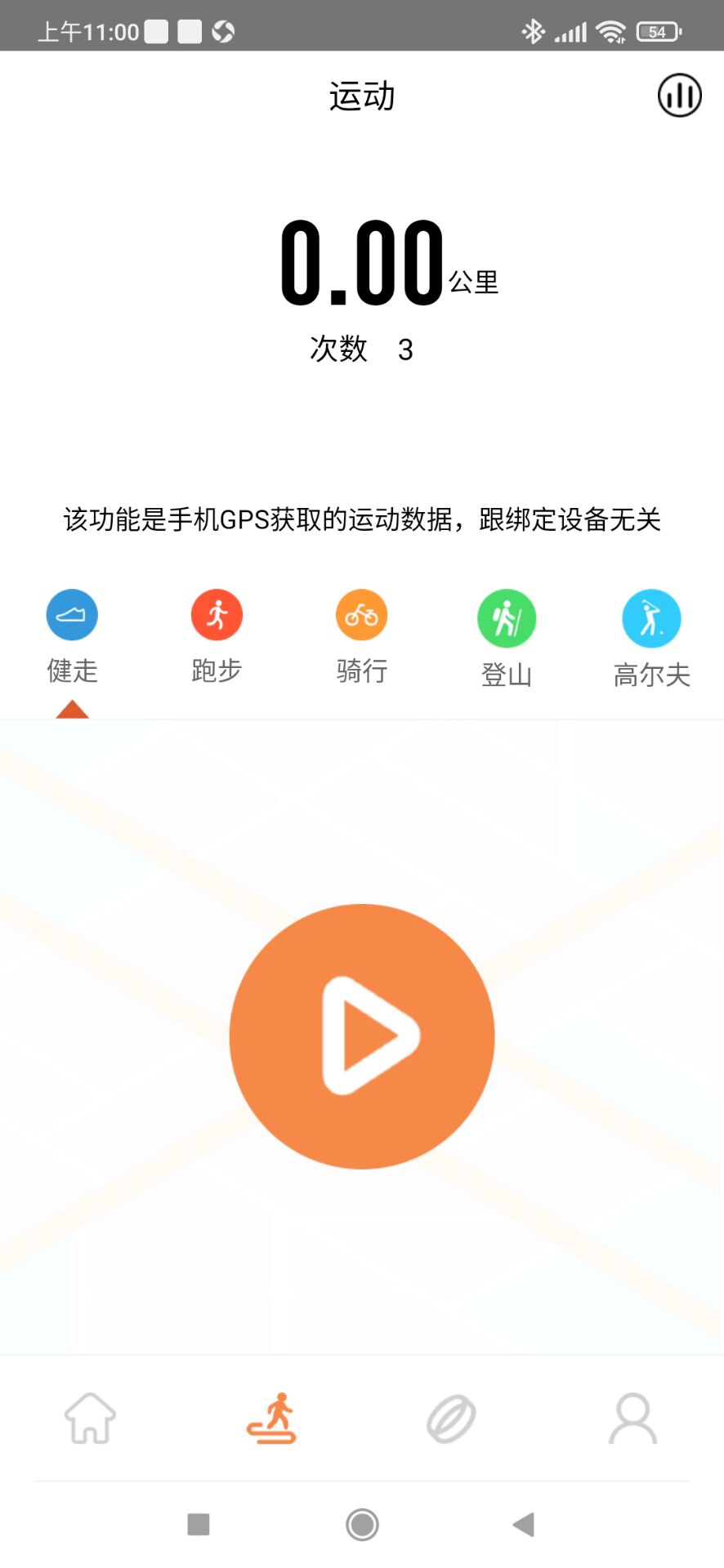Select the 跑步 running sport icon

[x=217, y=615]
